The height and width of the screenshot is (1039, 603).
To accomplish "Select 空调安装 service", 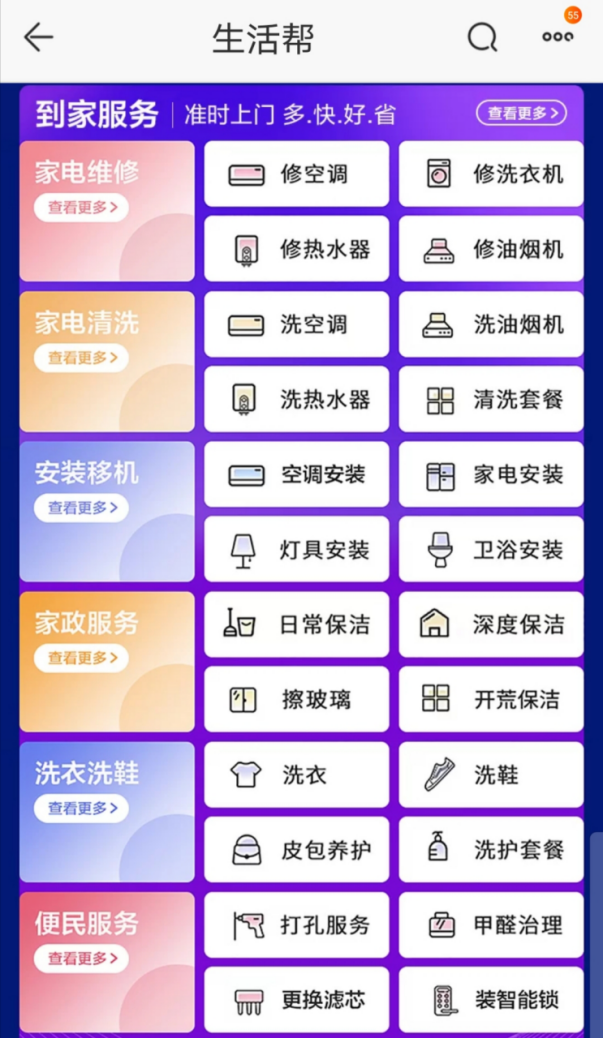I will [296, 474].
